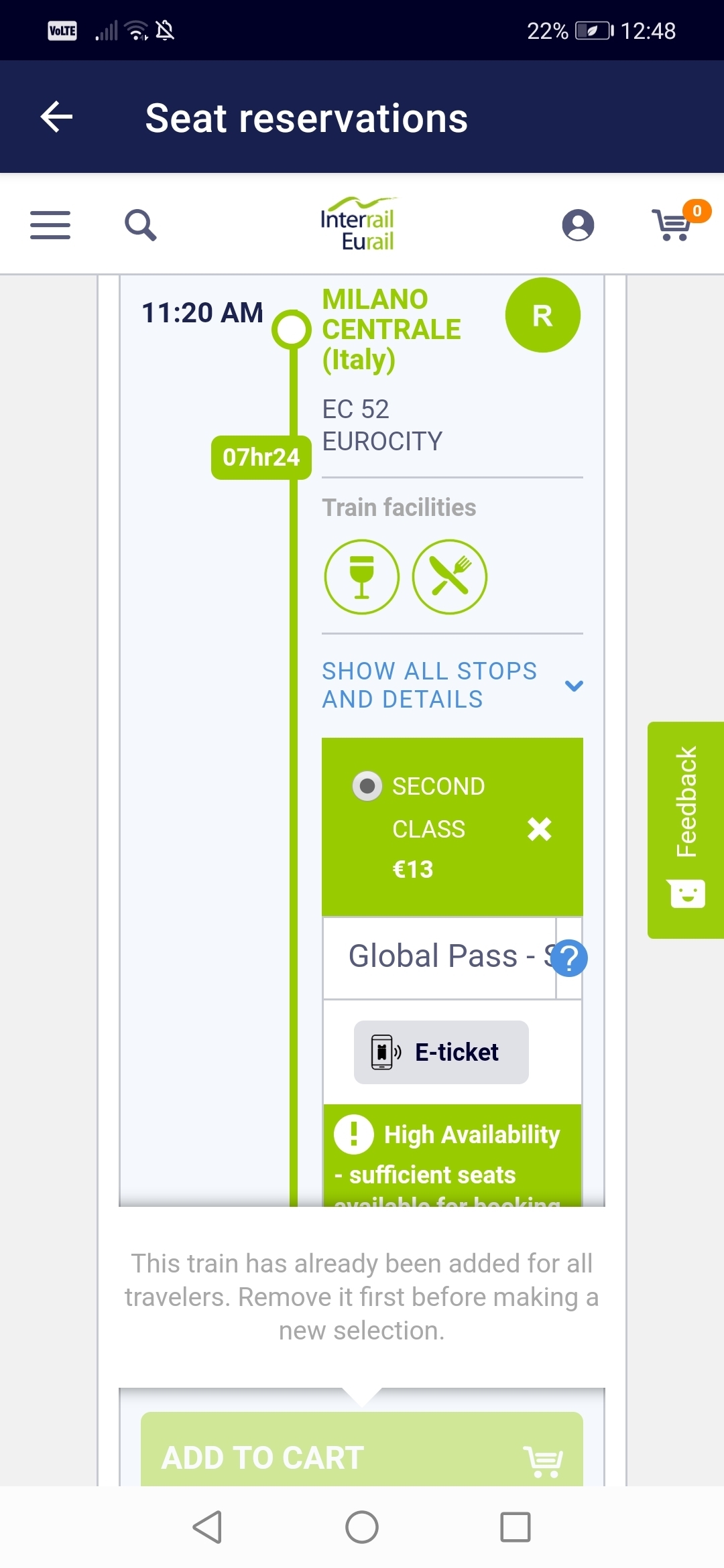This screenshot has width=724, height=1568.
Task: Open the hamburger menu
Action: (x=50, y=224)
